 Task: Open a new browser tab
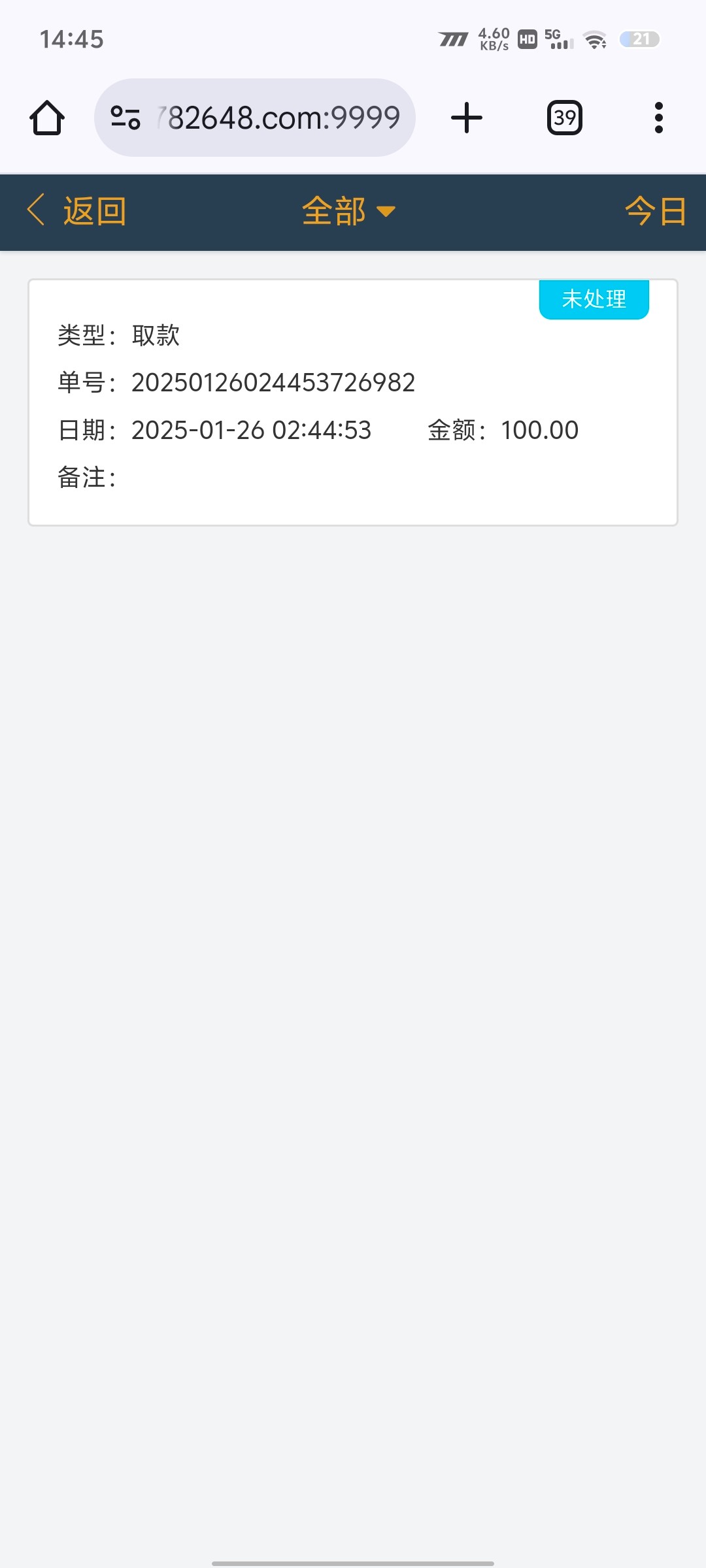pos(467,118)
